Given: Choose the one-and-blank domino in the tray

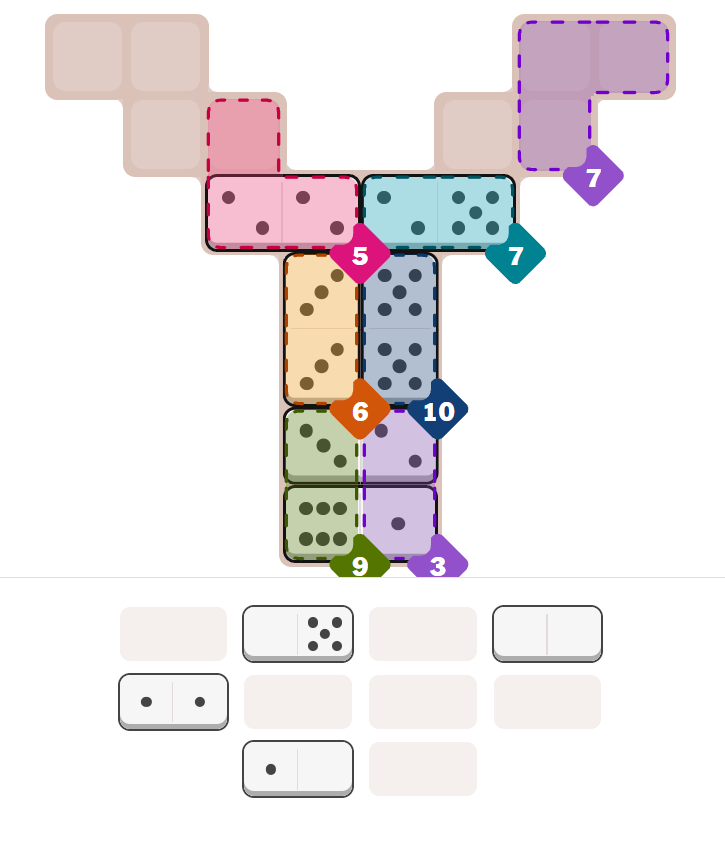Looking at the screenshot, I should (298, 768).
